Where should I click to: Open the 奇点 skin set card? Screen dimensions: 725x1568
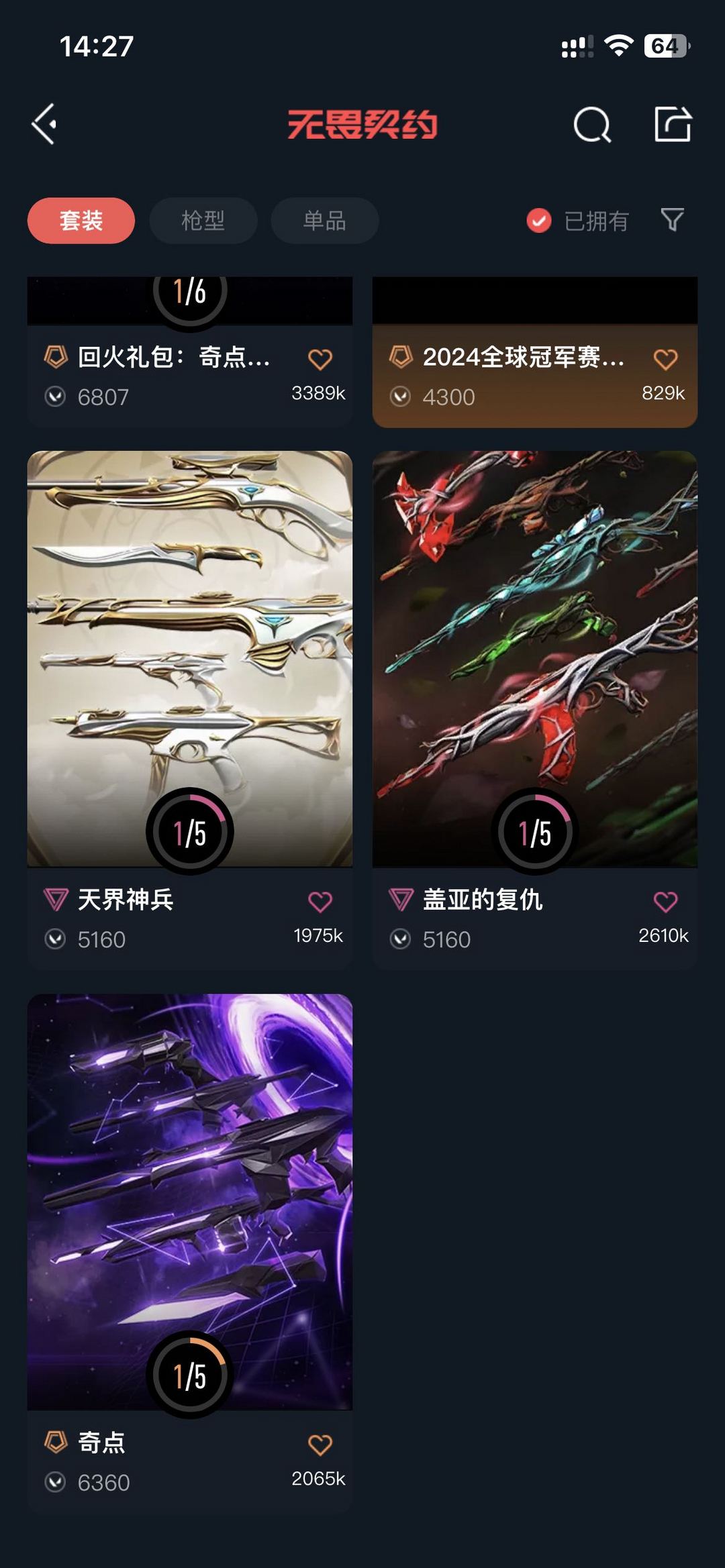(190, 1253)
